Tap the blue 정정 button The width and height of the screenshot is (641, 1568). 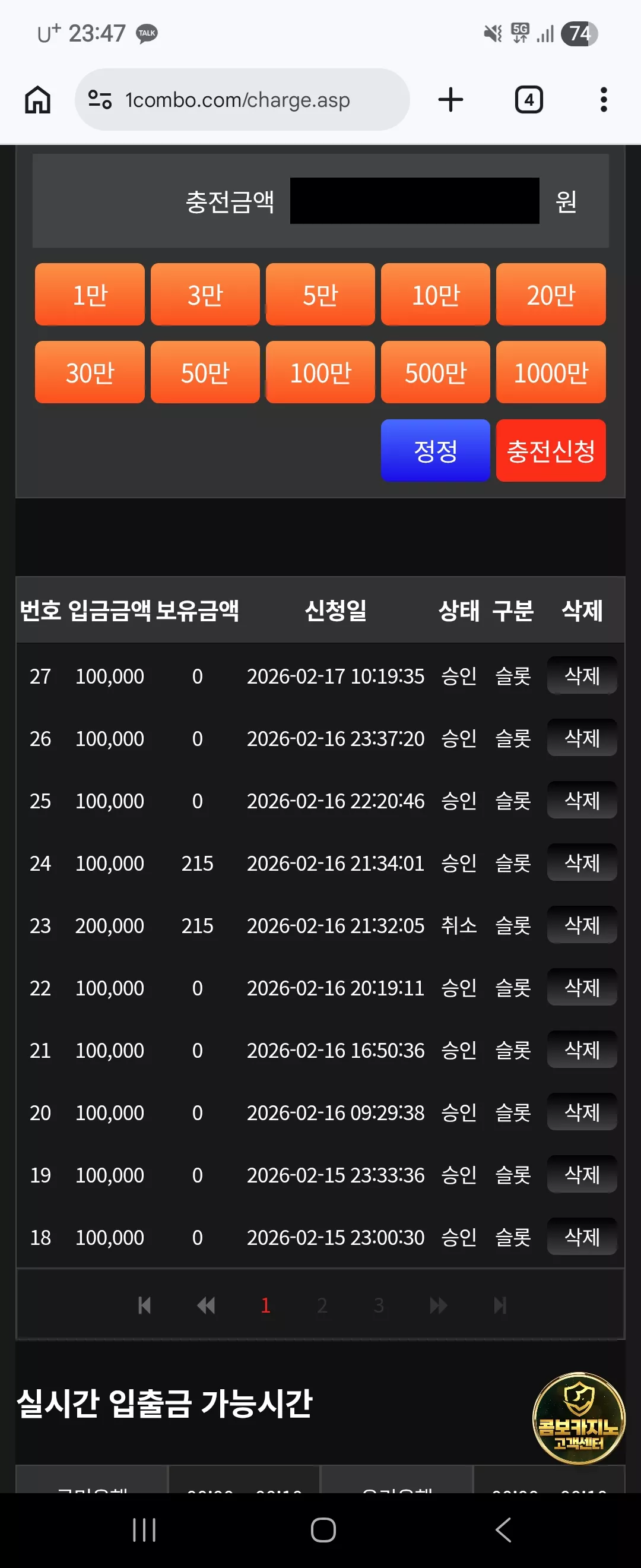[x=436, y=450]
